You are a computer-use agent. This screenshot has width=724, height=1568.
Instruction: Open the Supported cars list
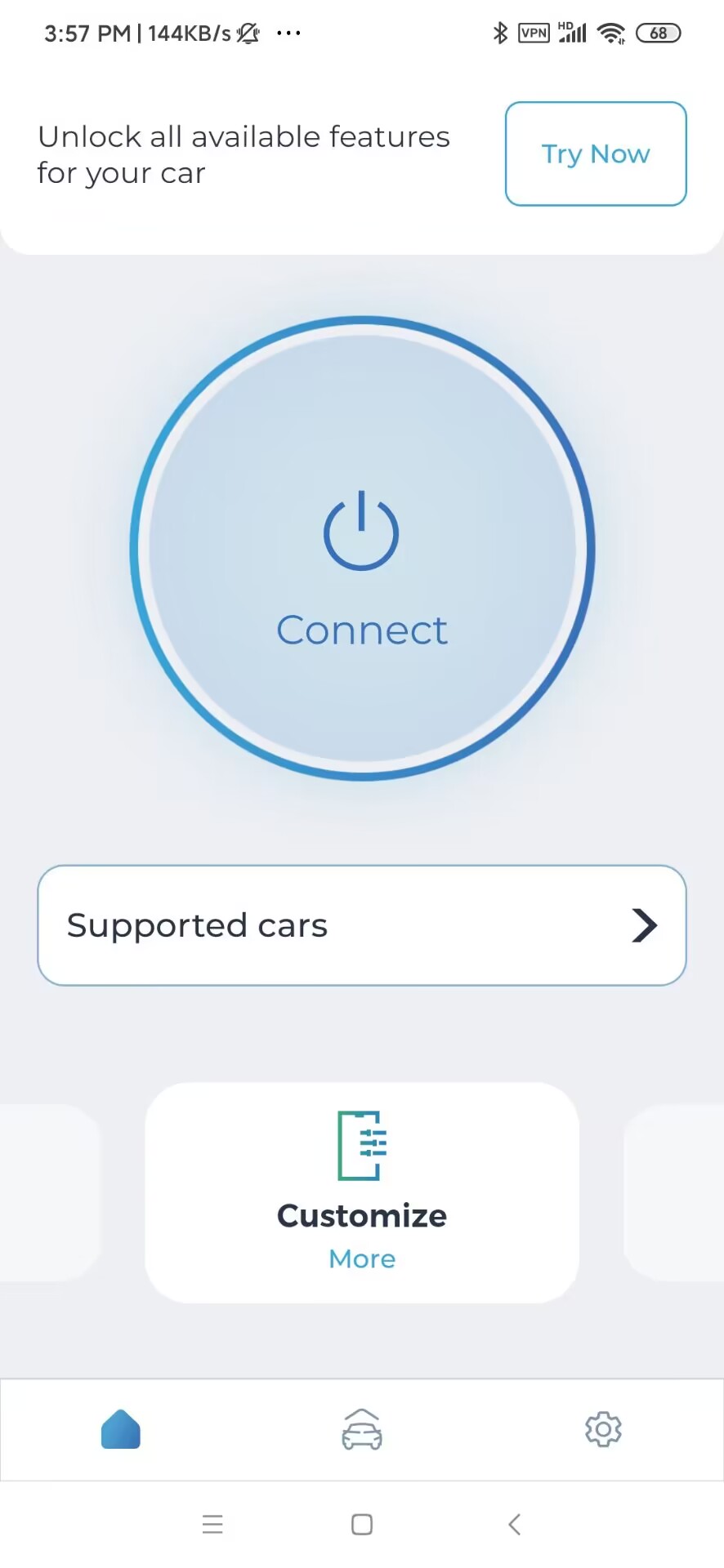click(362, 925)
